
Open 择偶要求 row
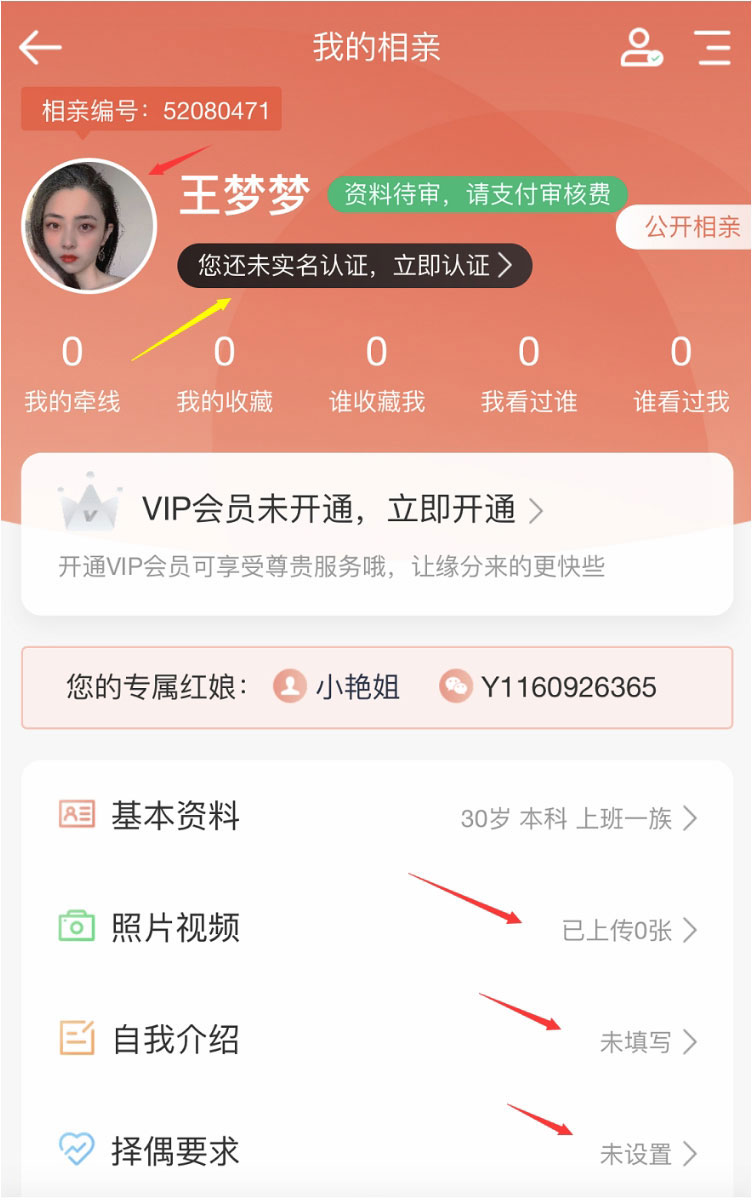pyautogui.click(x=376, y=1152)
